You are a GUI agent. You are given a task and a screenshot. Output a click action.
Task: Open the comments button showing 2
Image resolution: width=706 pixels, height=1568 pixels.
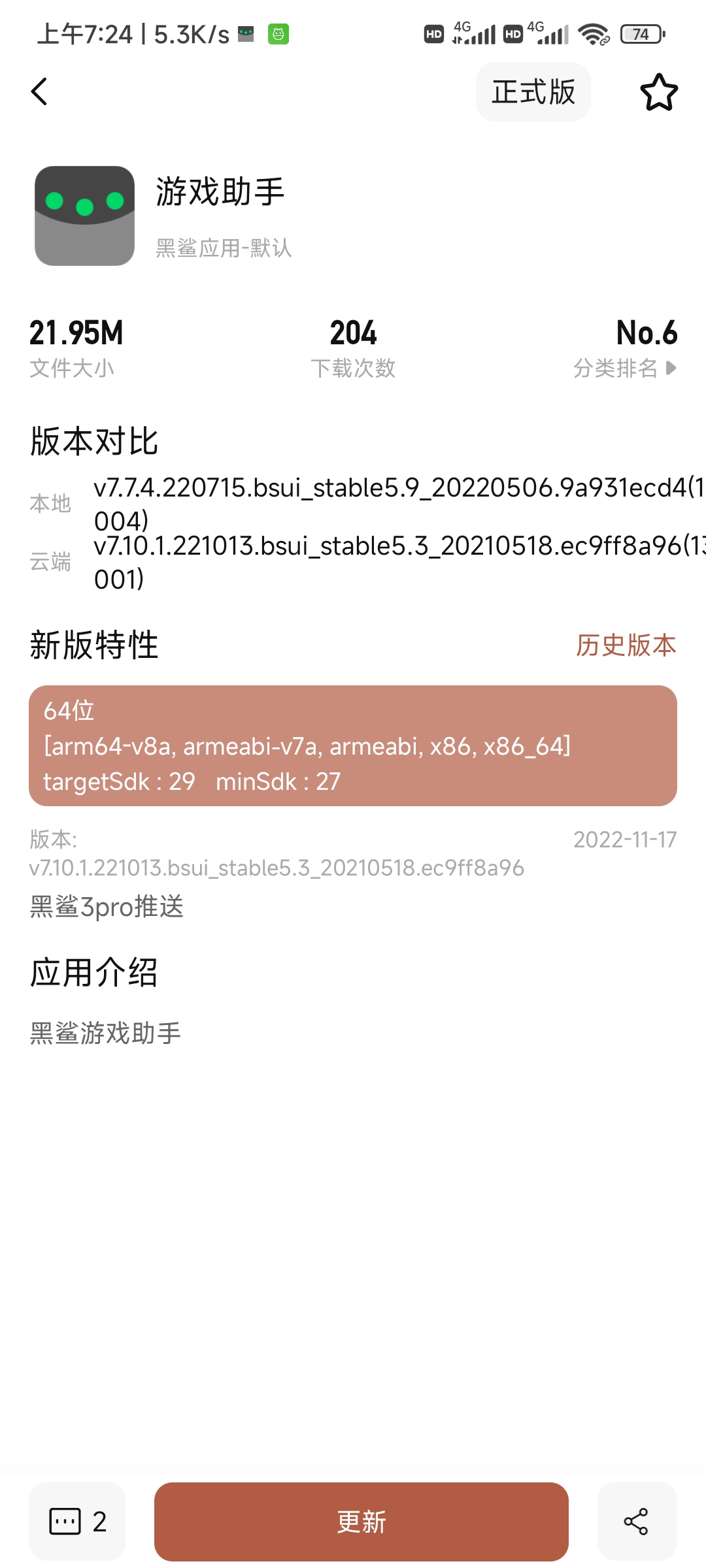pyautogui.click(x=77, y=1522)
